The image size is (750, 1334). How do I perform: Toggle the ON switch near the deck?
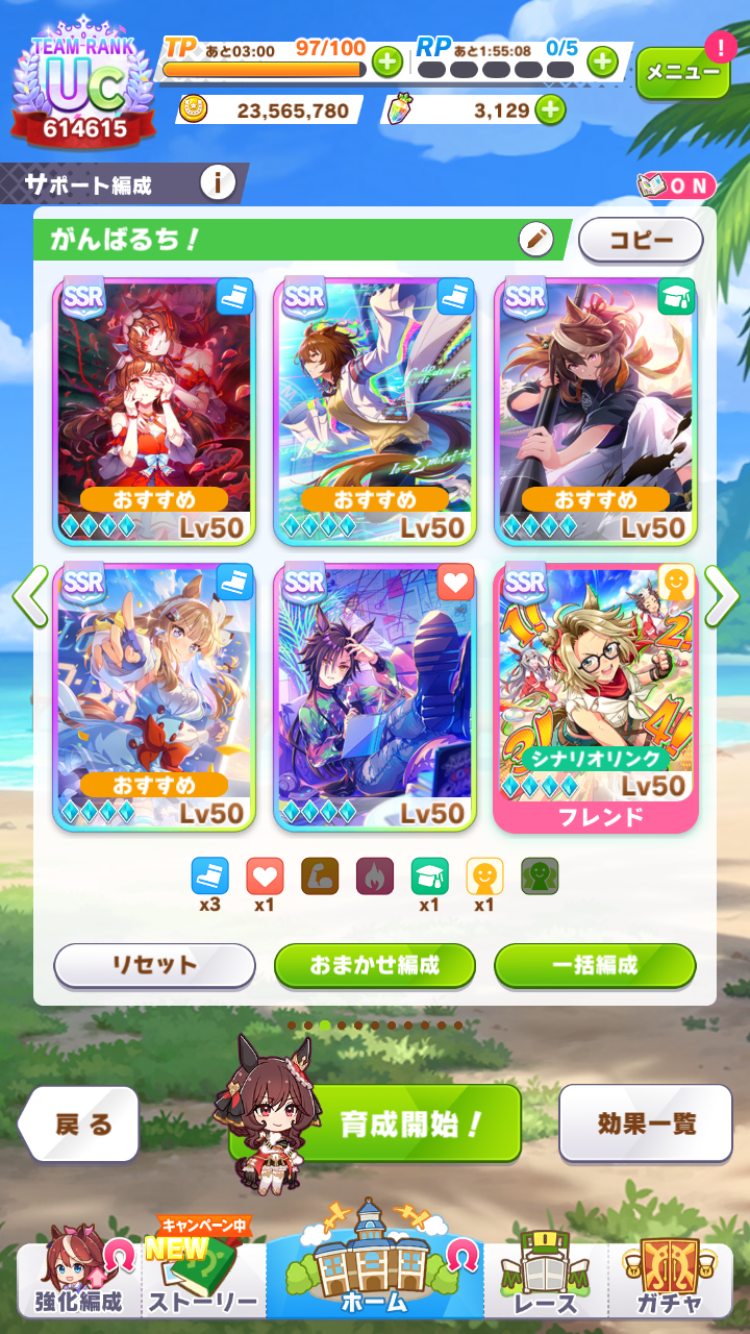point(677,186)
